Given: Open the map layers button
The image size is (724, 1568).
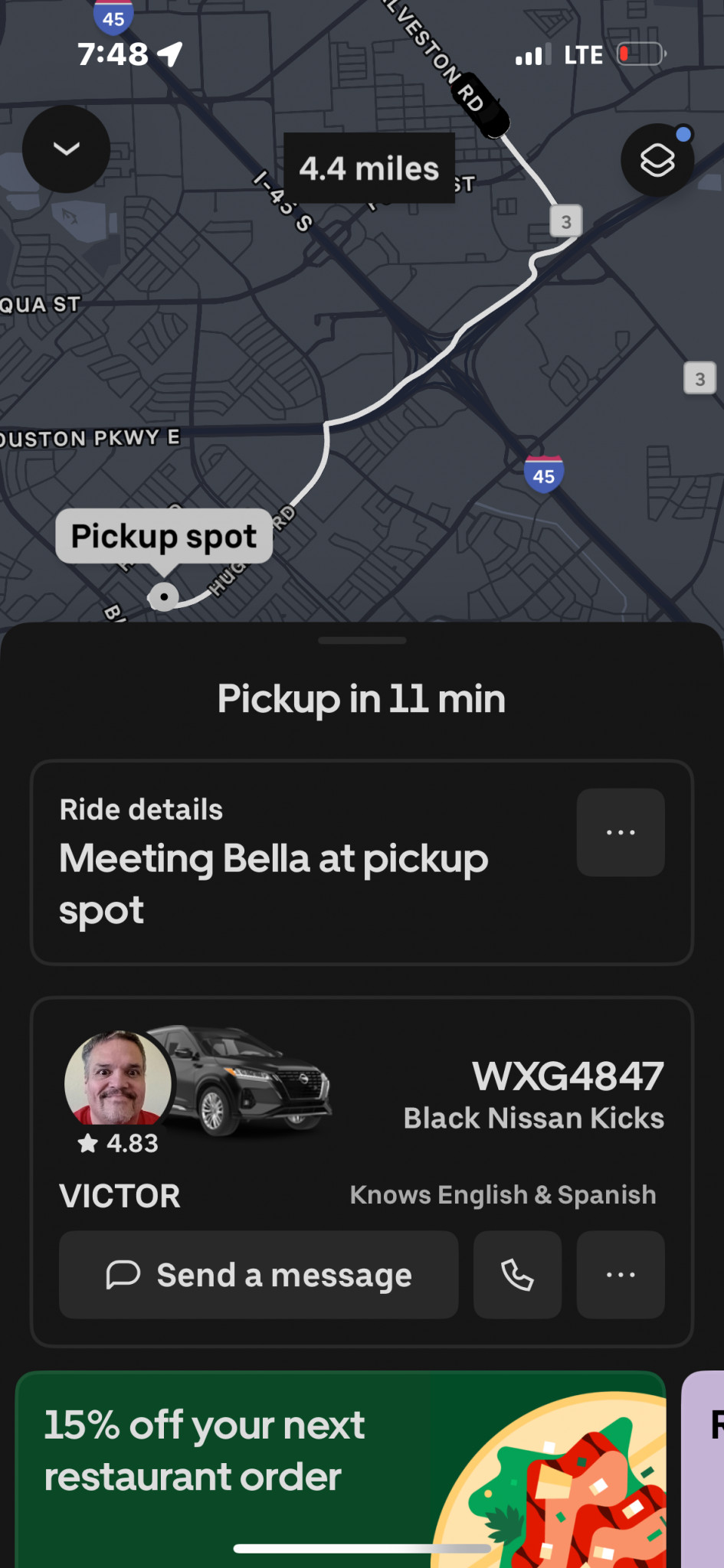Looking at the screenshot, I should (657, 160).
